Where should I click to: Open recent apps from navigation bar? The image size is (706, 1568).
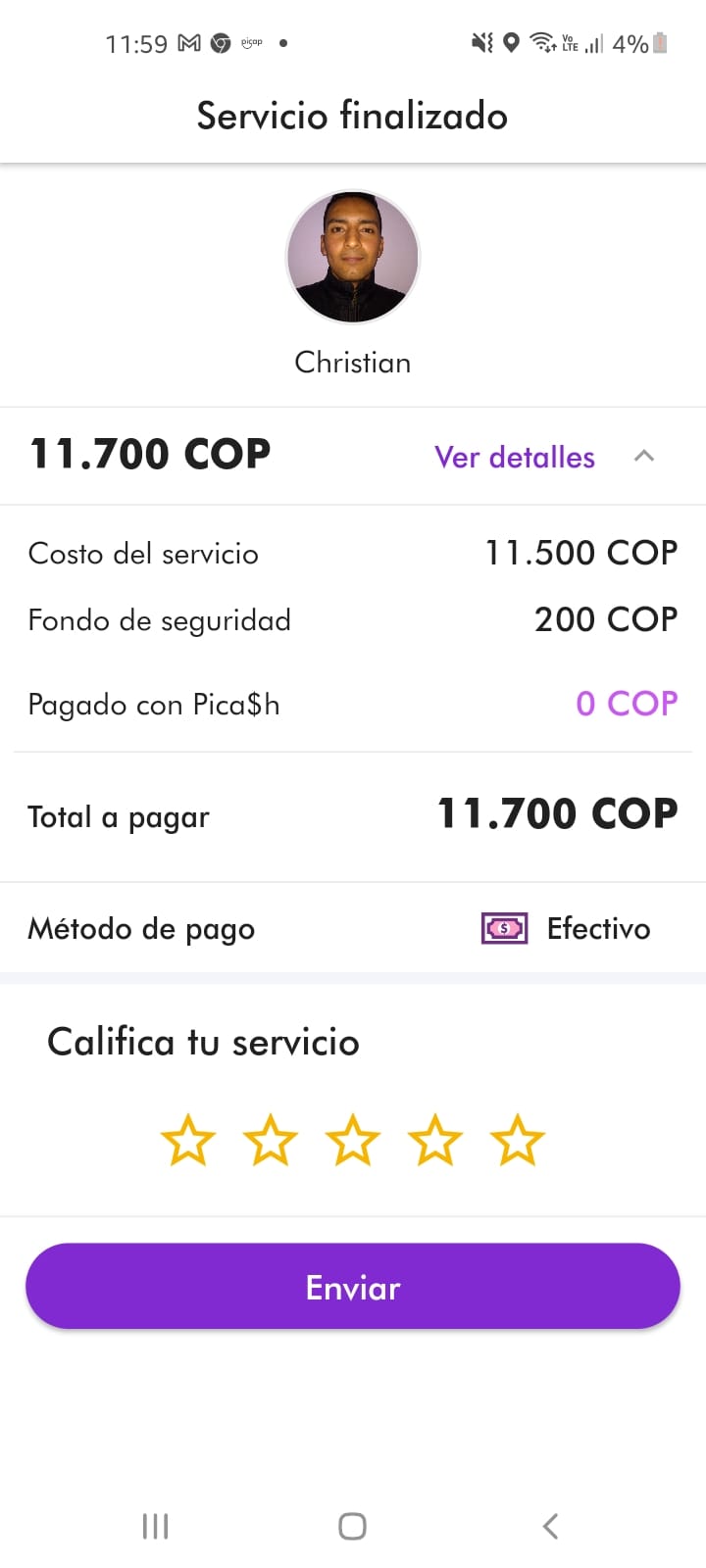point(156,1526)
